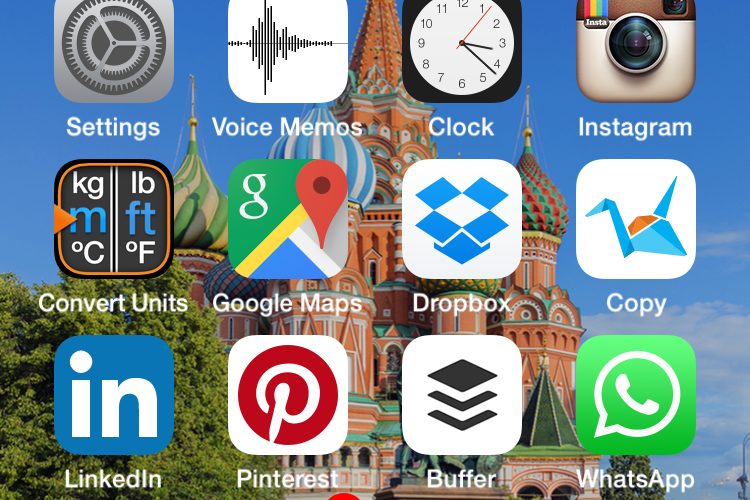Screen dimensions: 750x500
Task: Launch the Buffer app
Action: [x=462, y=394]
